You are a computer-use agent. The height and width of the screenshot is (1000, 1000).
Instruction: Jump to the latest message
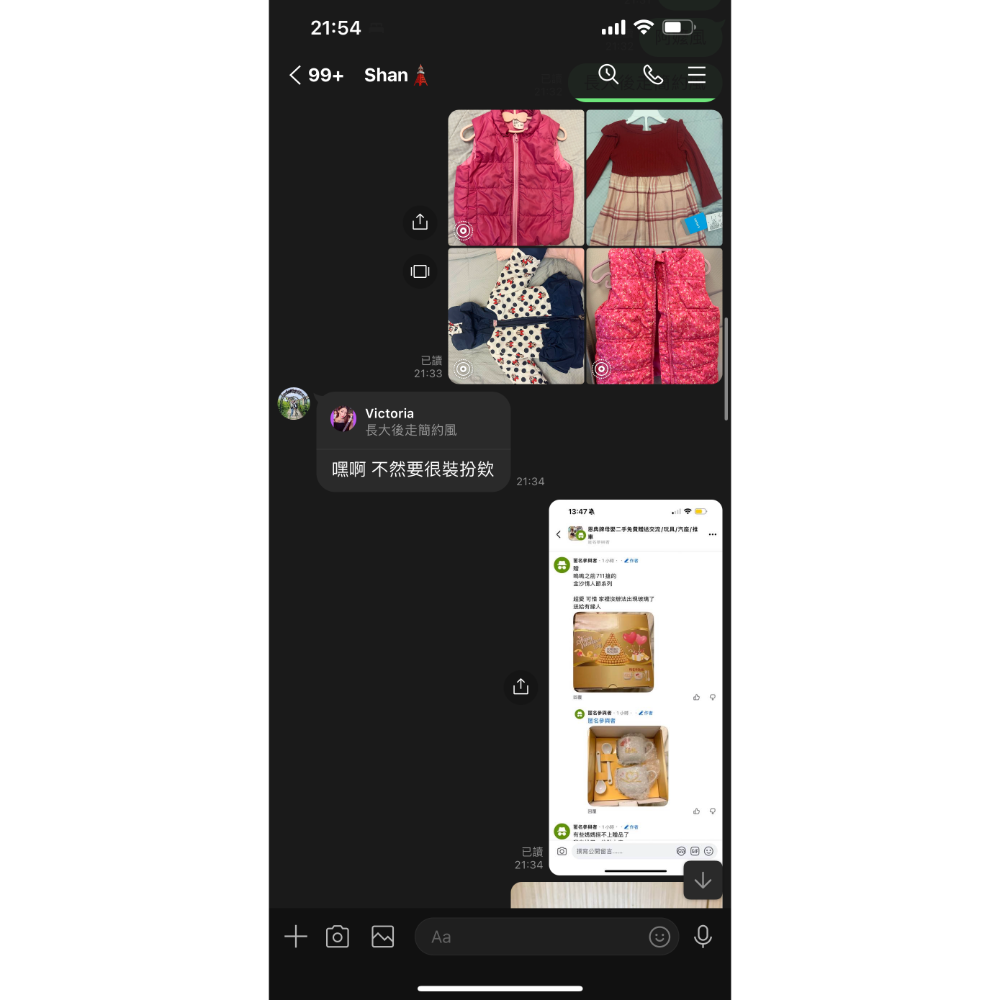click(x=703, y=880)
